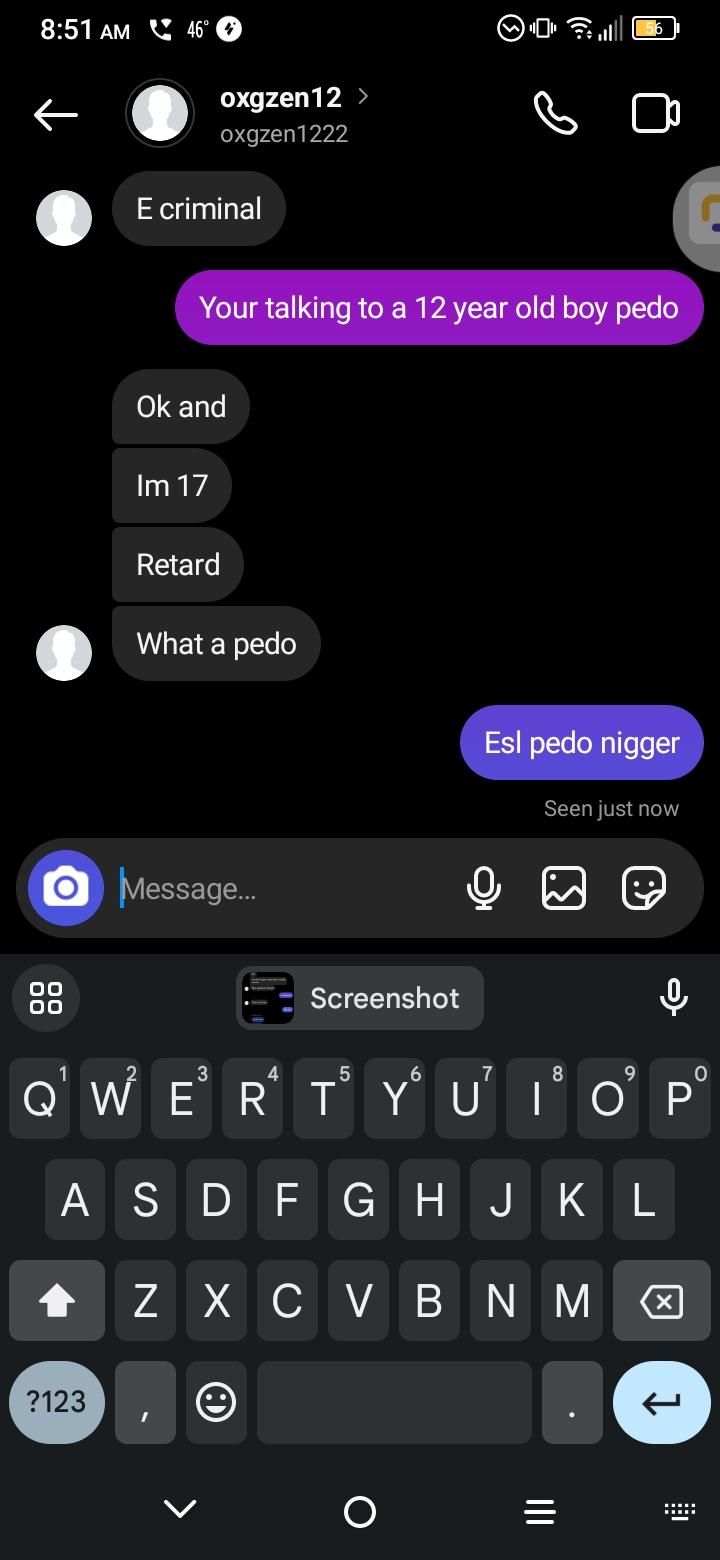Open camera from message bar

click(x=66, y=888)
